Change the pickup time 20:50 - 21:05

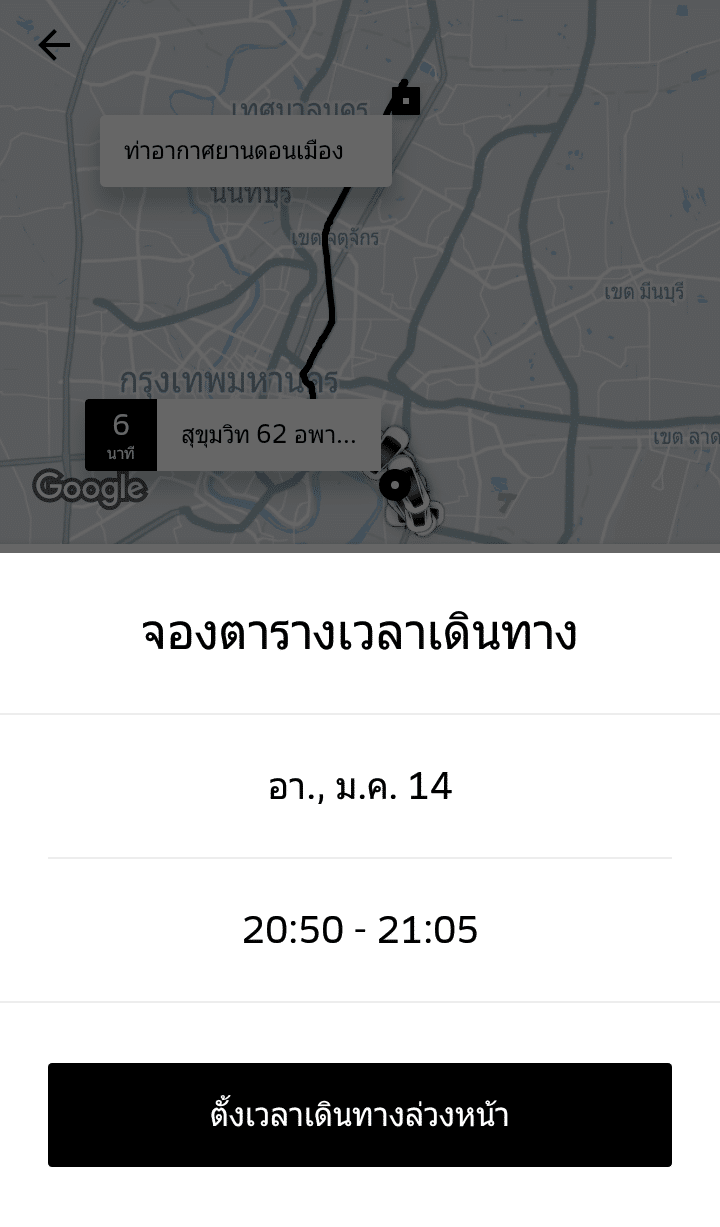point(360,930)
